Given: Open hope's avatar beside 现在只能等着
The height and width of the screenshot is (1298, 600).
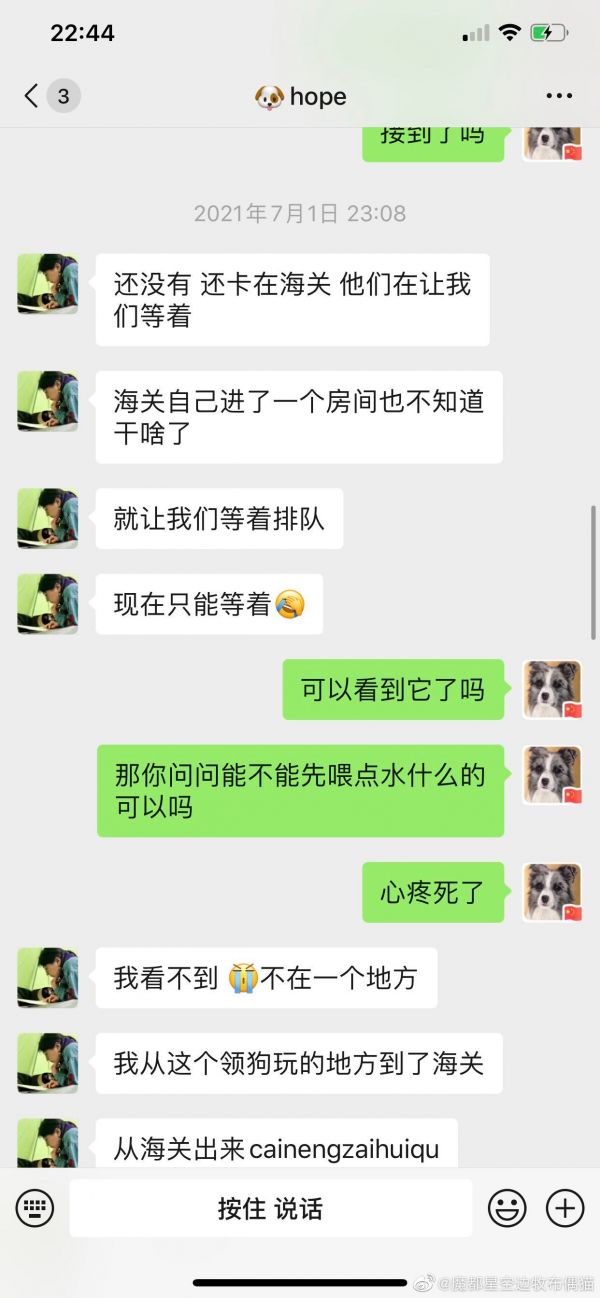Looking at the screenshot, I should pyautogui.click(x=47, y=604).
